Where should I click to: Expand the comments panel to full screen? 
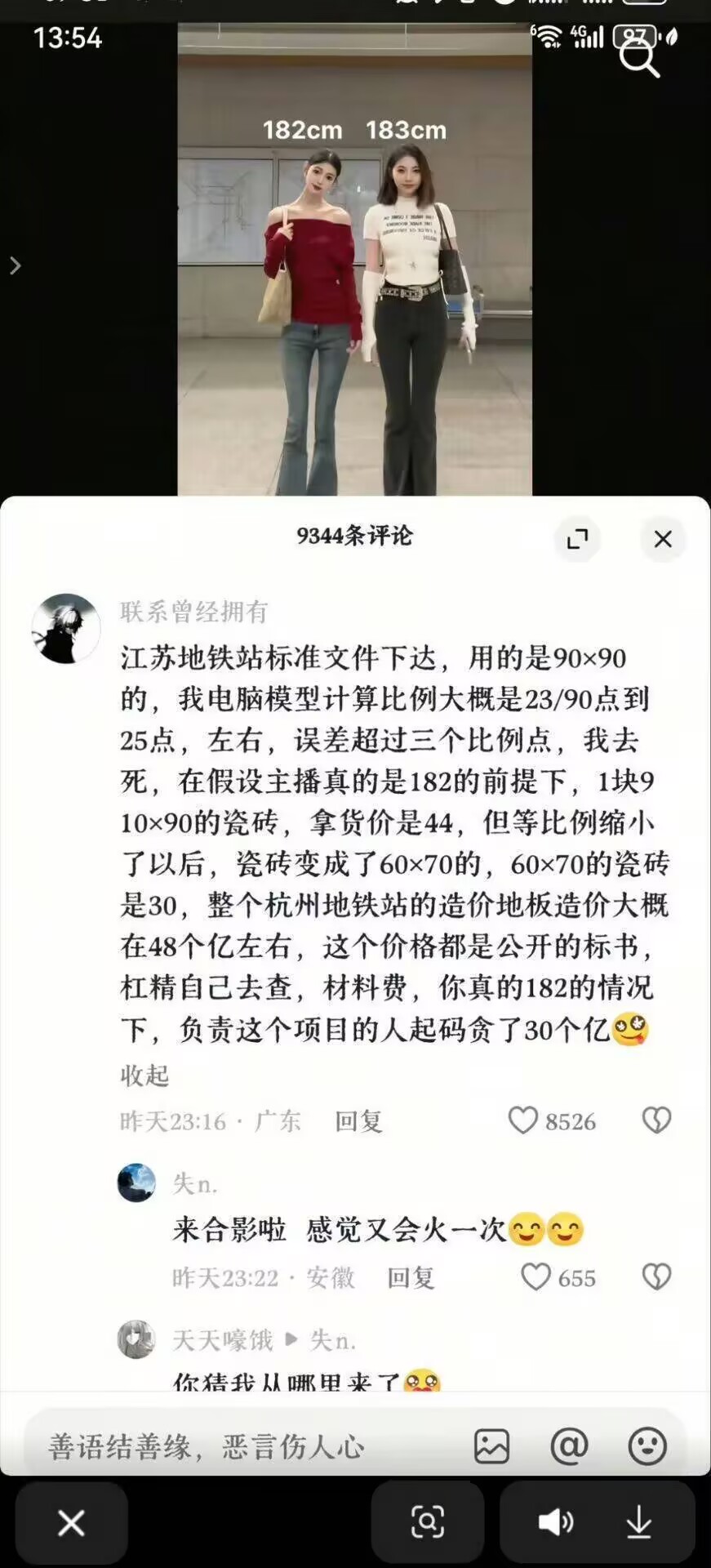point(577,539)
